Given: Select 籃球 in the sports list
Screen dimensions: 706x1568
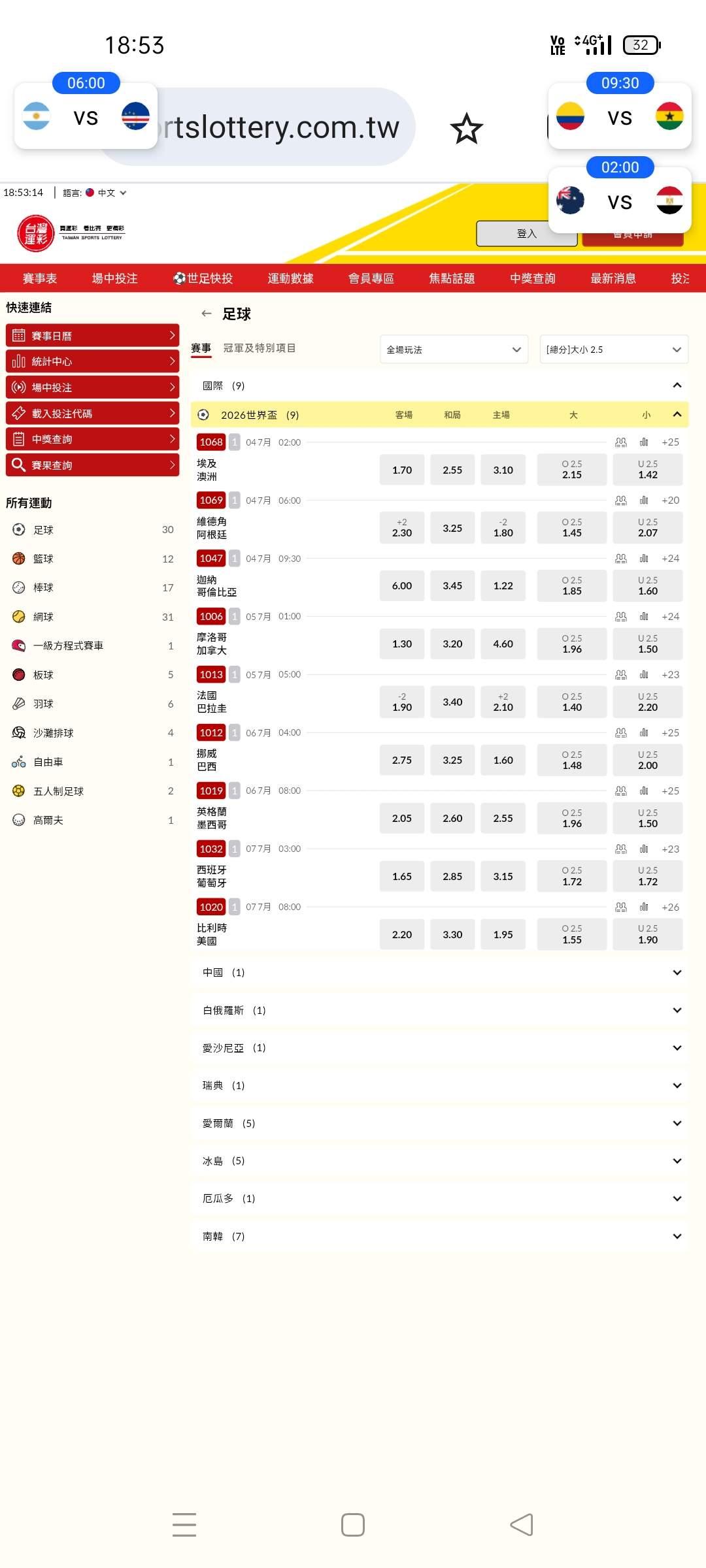Looking at the screenshot, I should tap(43, 559).
